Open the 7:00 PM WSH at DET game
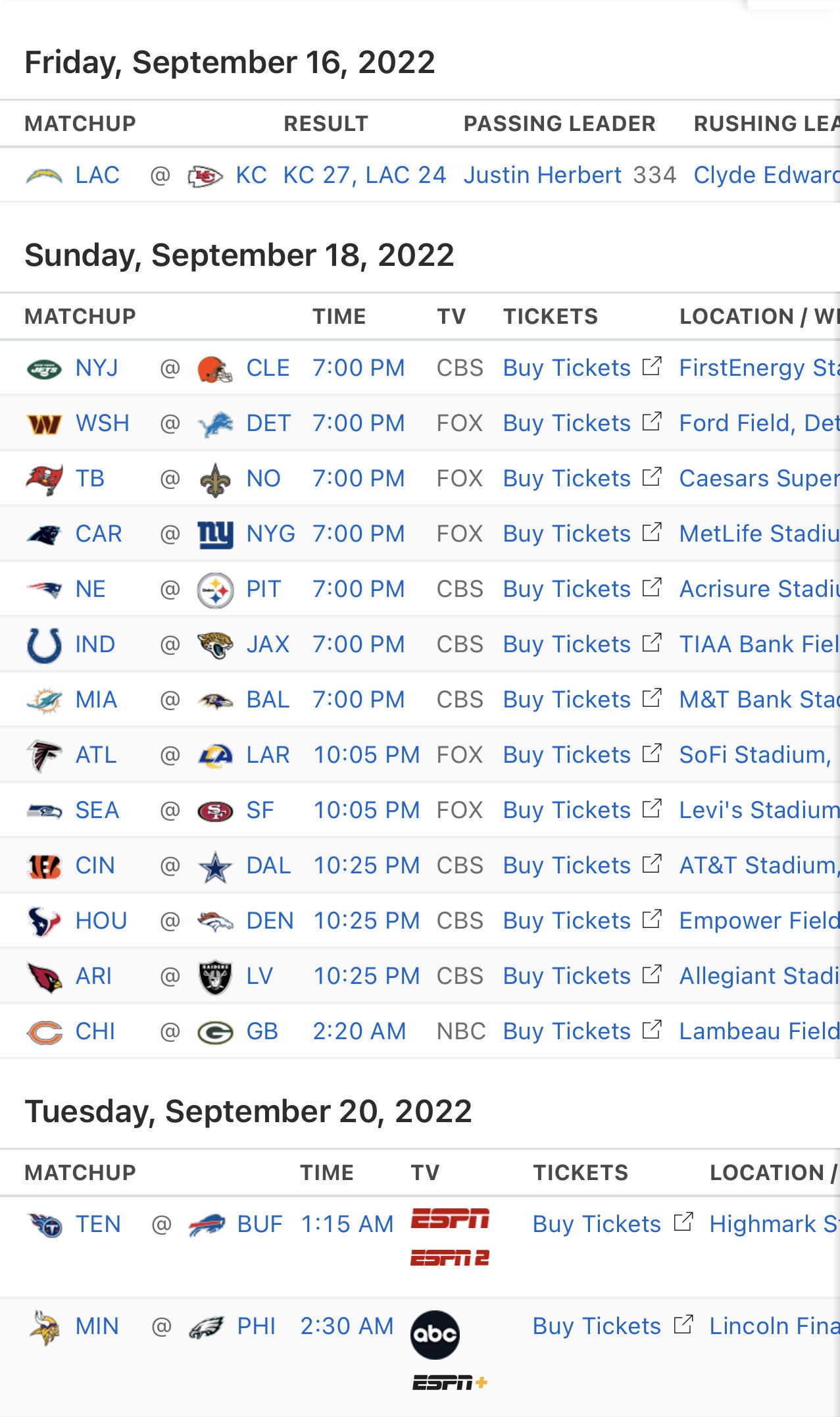 [x=358, y=423]
